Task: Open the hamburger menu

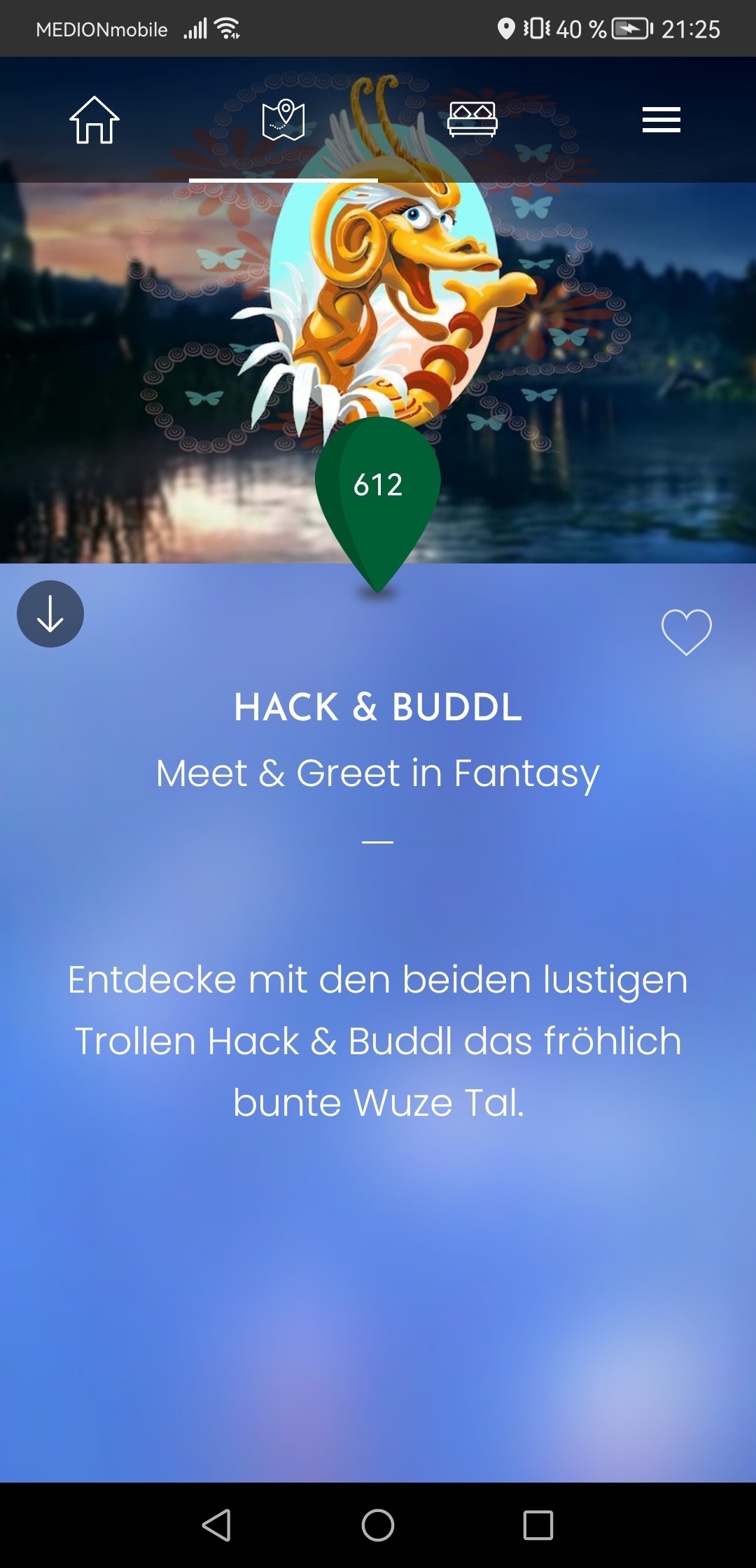Action: pos(661,120)
